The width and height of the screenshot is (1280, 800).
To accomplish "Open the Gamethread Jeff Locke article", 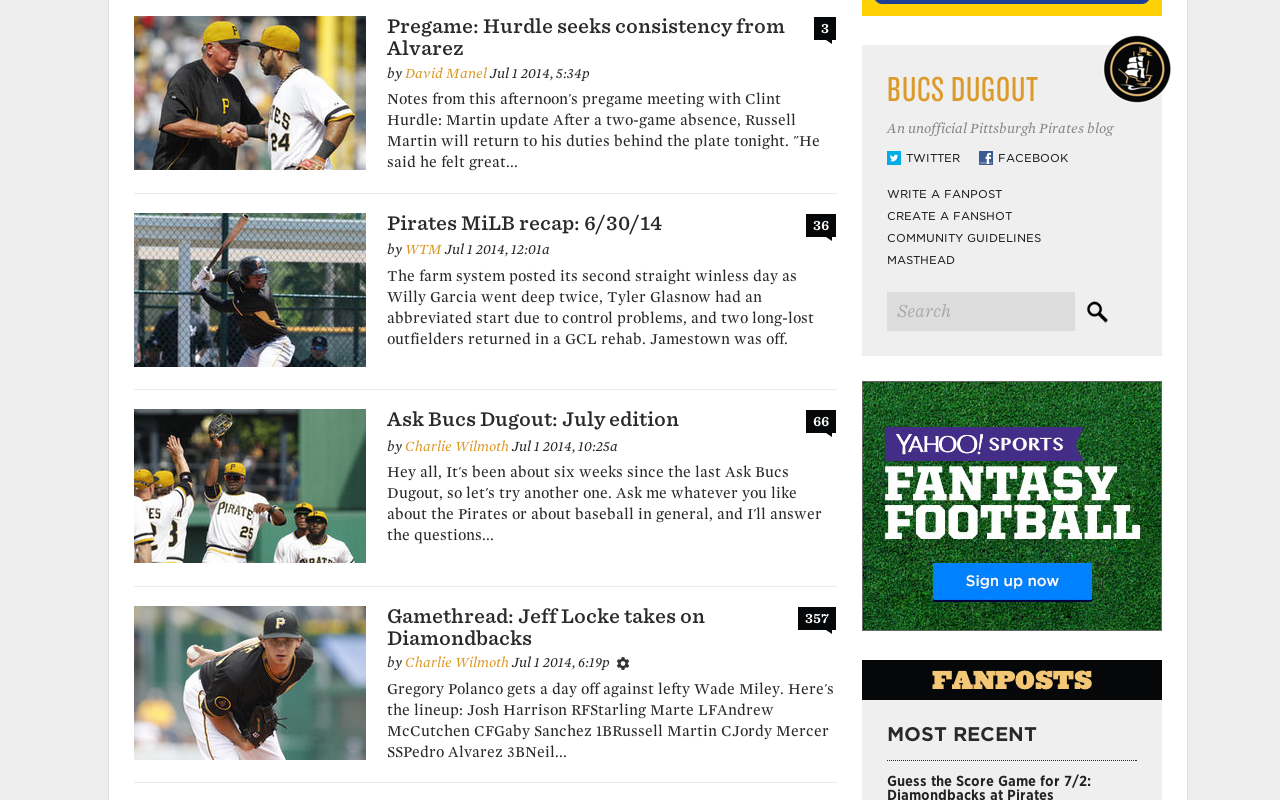I will 545,627.
